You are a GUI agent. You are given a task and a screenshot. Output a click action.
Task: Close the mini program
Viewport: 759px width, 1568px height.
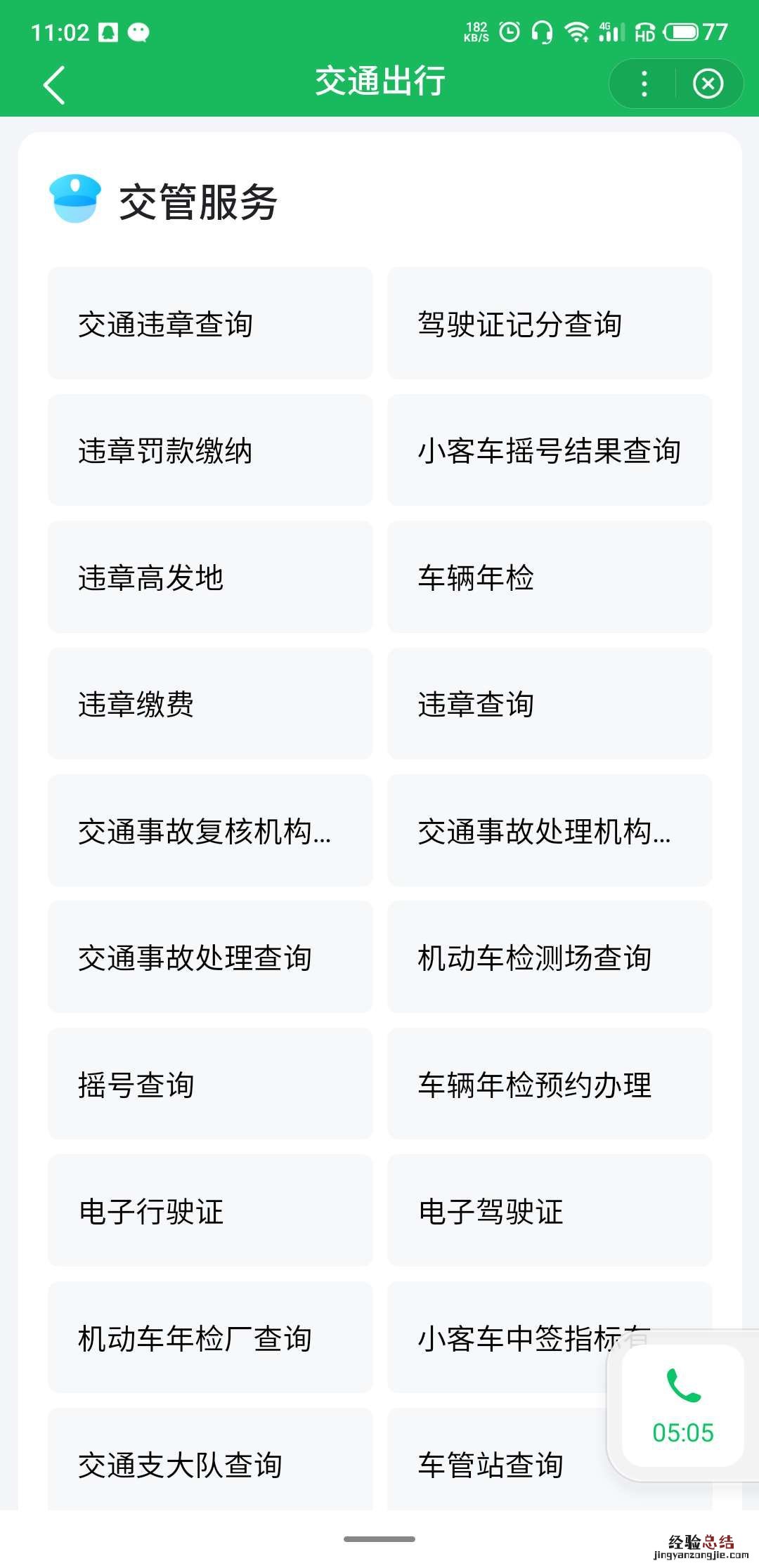pos(708,84)
